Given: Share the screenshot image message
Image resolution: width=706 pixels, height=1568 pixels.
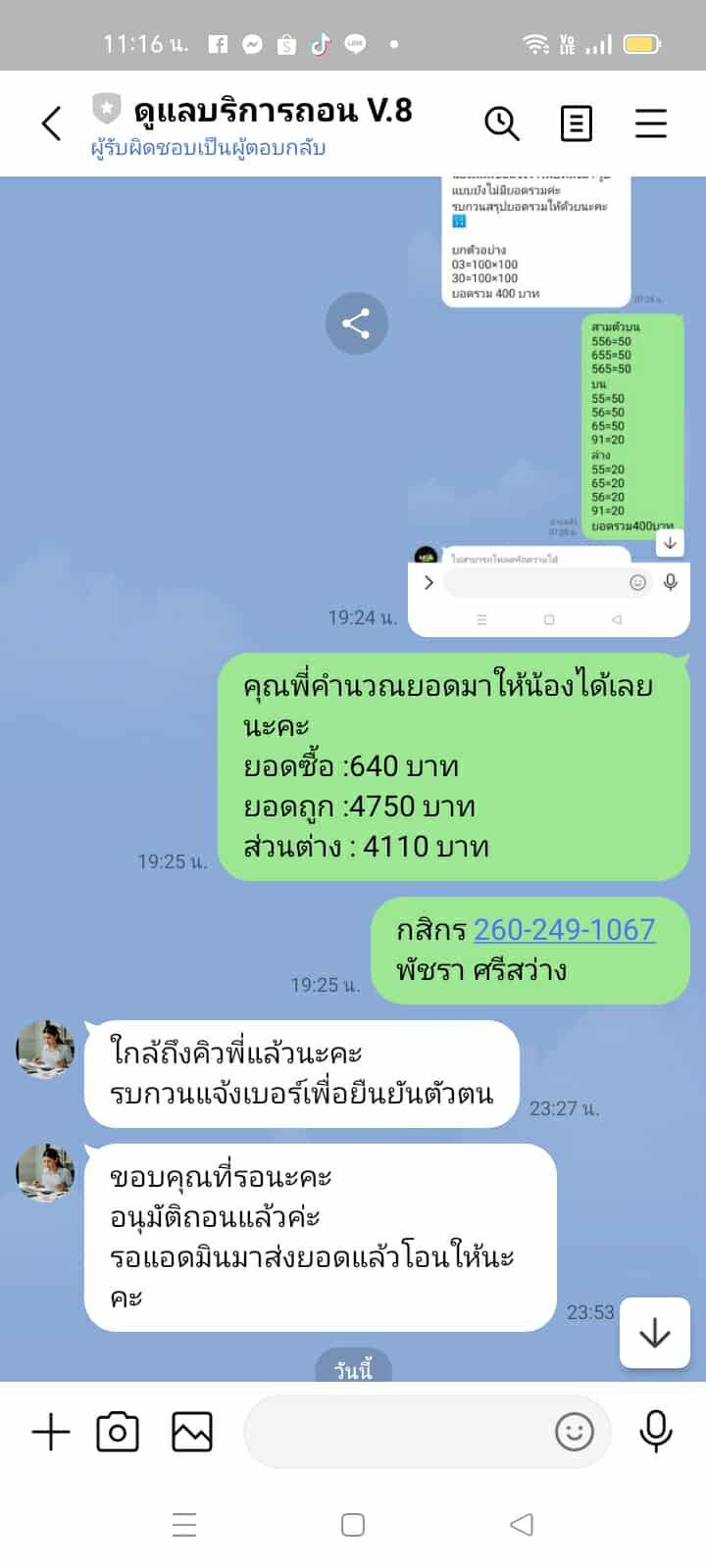Looking at the screenshot, I should click(356, 323).
